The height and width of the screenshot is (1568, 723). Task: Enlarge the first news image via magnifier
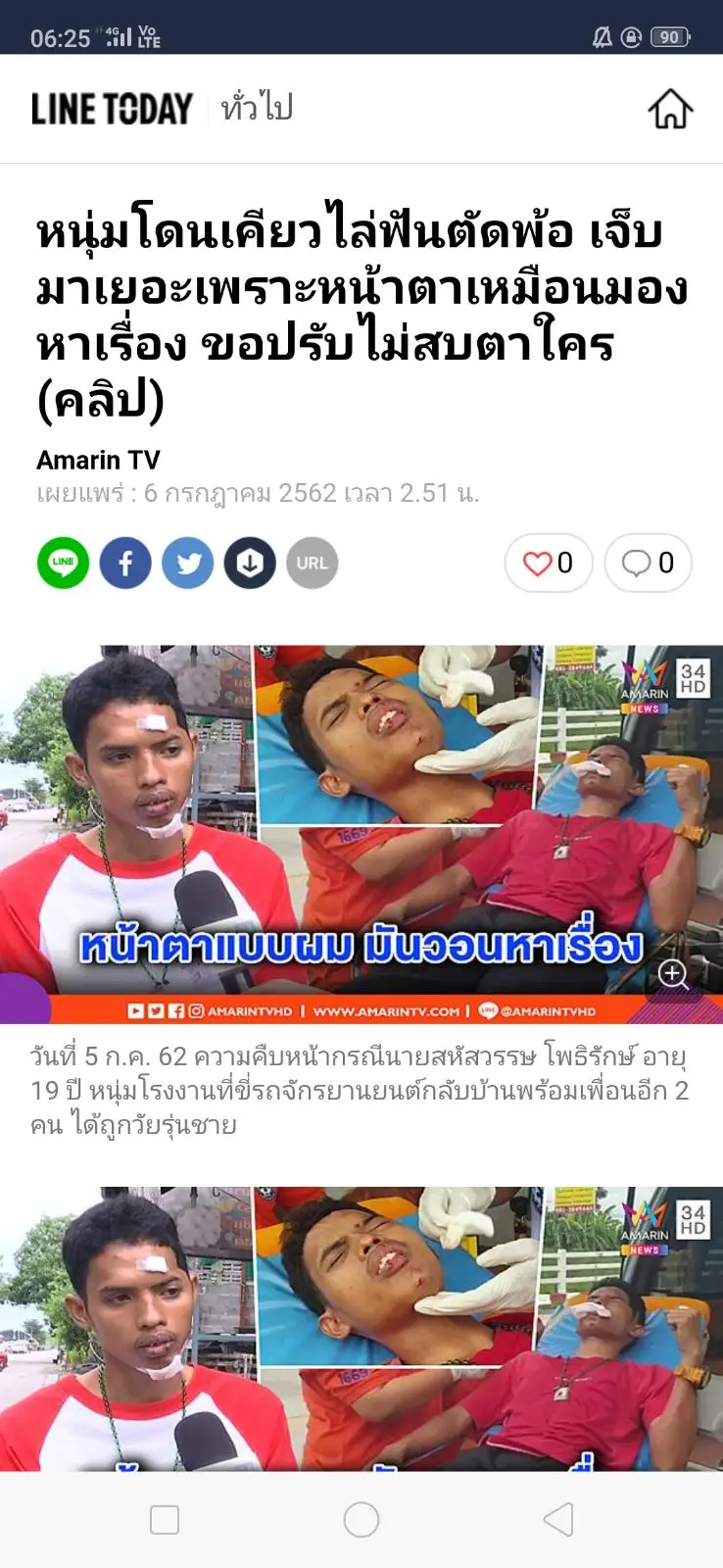click(672, 973)
